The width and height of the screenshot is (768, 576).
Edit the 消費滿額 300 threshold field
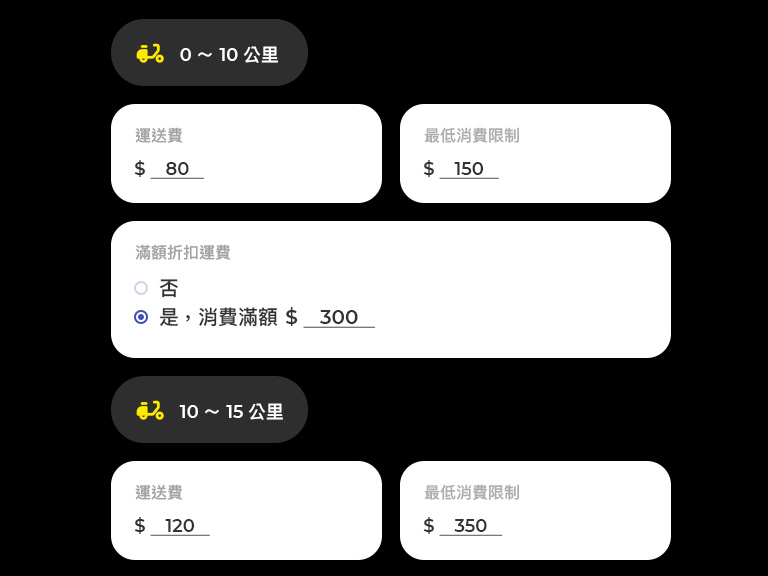point(339,317)
